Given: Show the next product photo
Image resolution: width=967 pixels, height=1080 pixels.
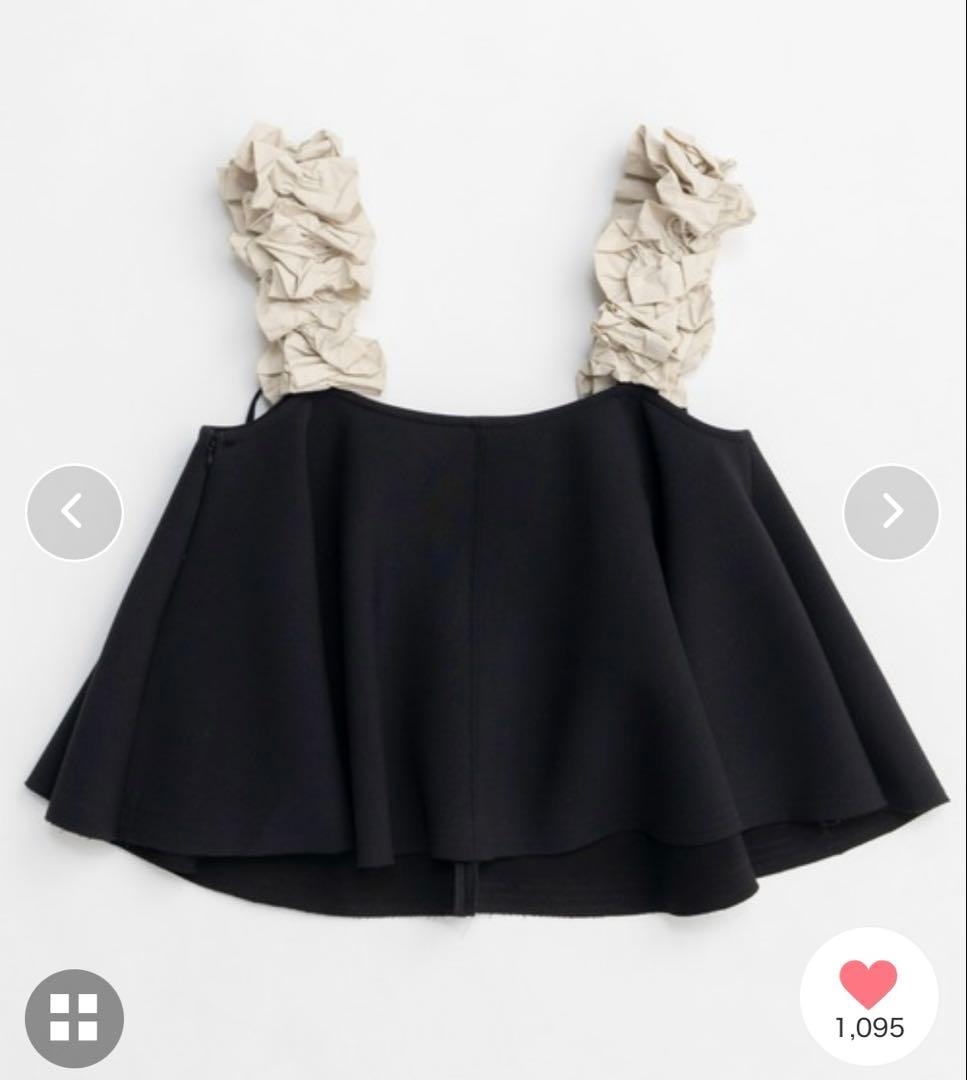Looking at the screenshot, I should [891, 512].
